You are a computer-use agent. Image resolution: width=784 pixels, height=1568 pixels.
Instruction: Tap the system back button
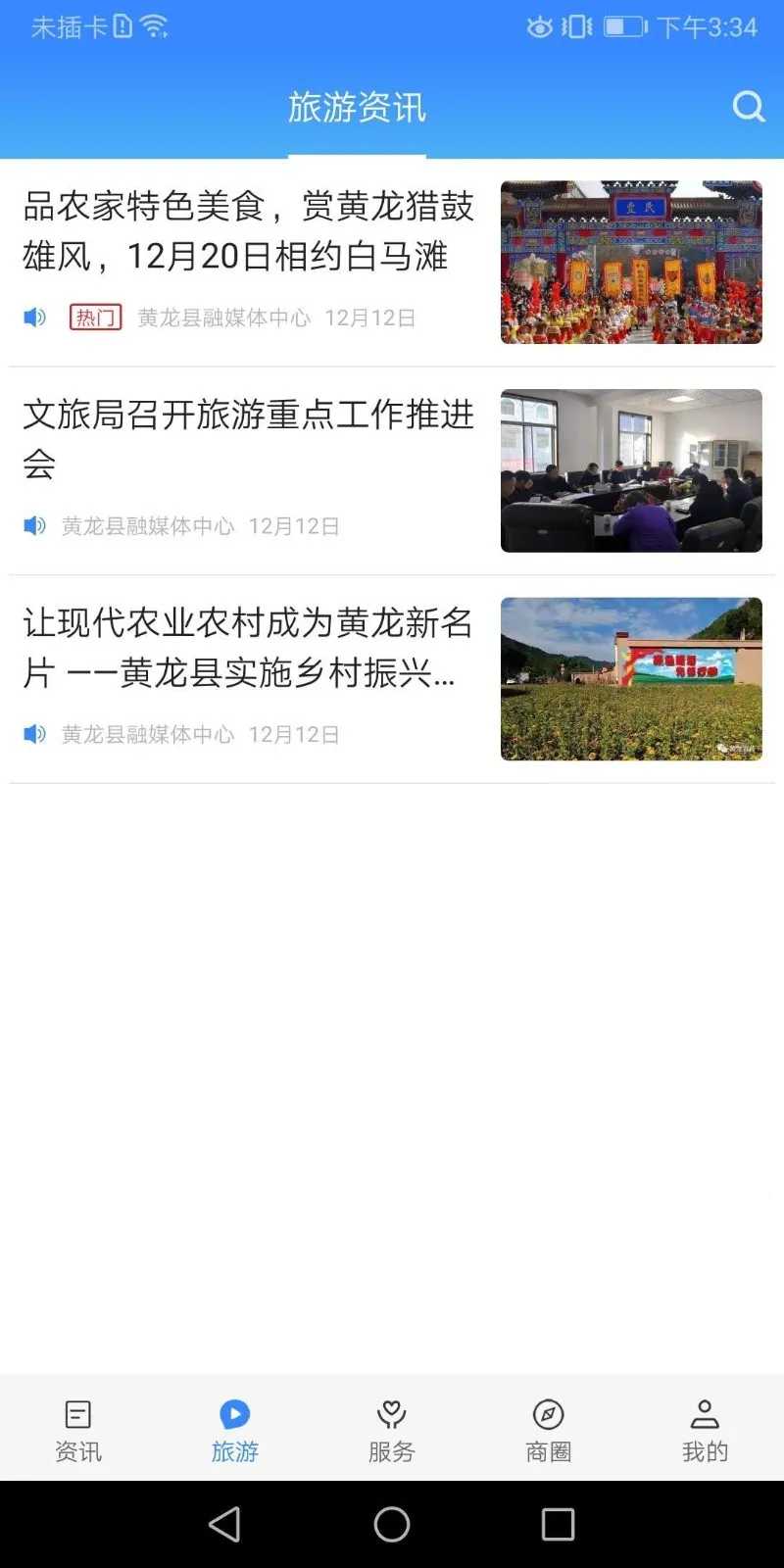(x=225, y=1524)
